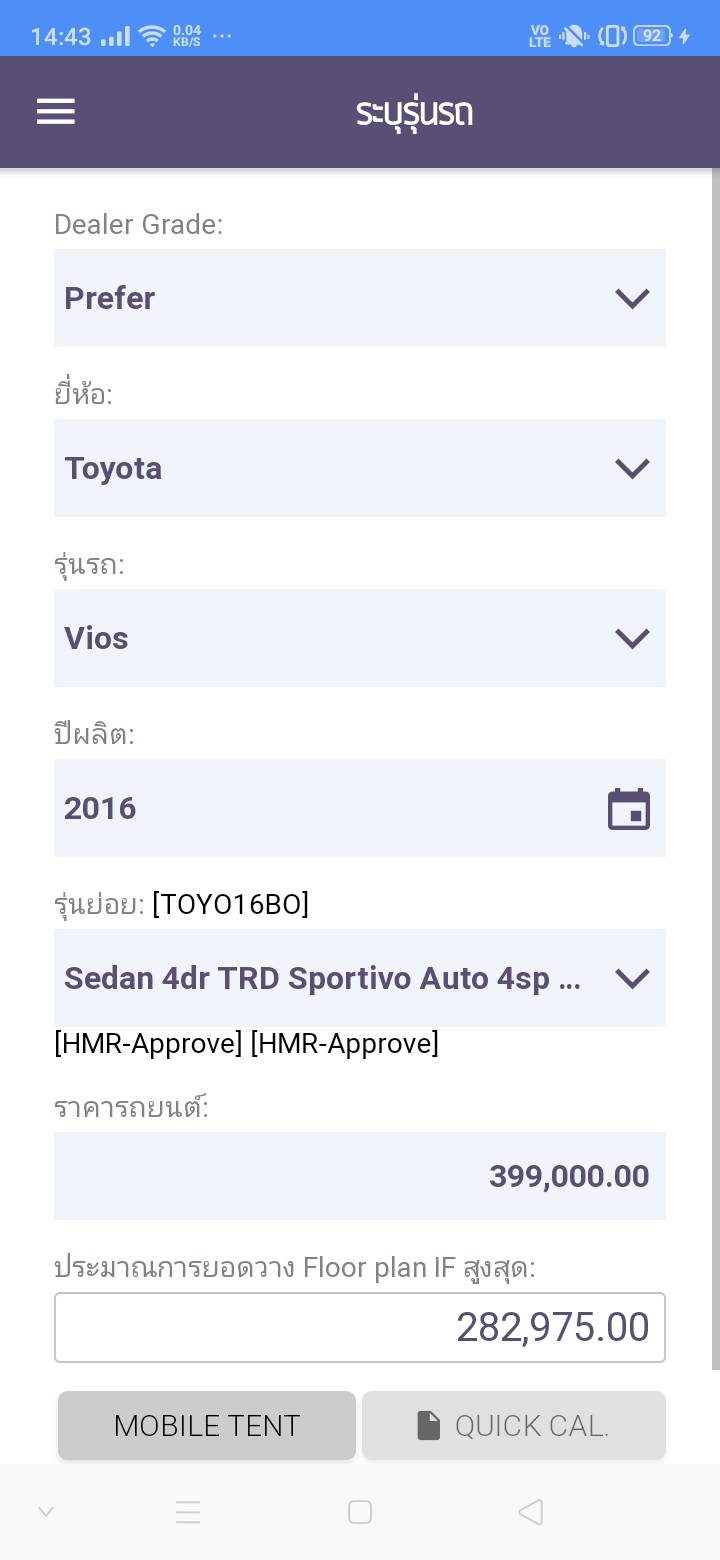This screenshot has height=1560, width=720.
Task: Pick a production year via calendar
Action: tap(628, 809)
